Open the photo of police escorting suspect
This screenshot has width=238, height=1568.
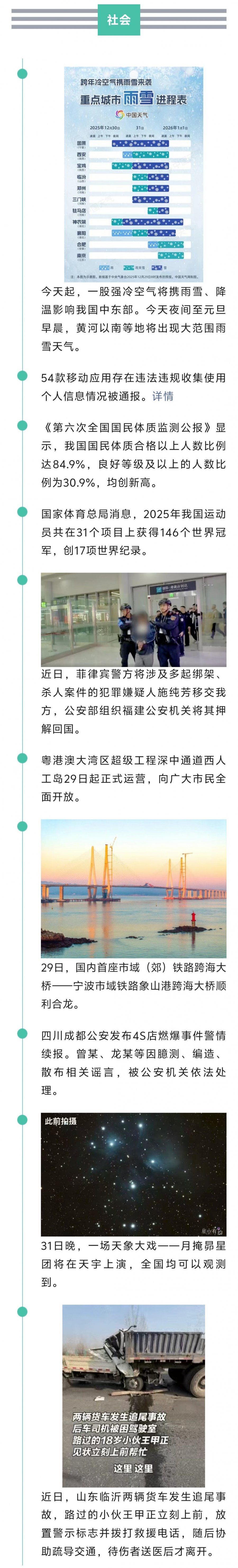(x=133, y=619)
